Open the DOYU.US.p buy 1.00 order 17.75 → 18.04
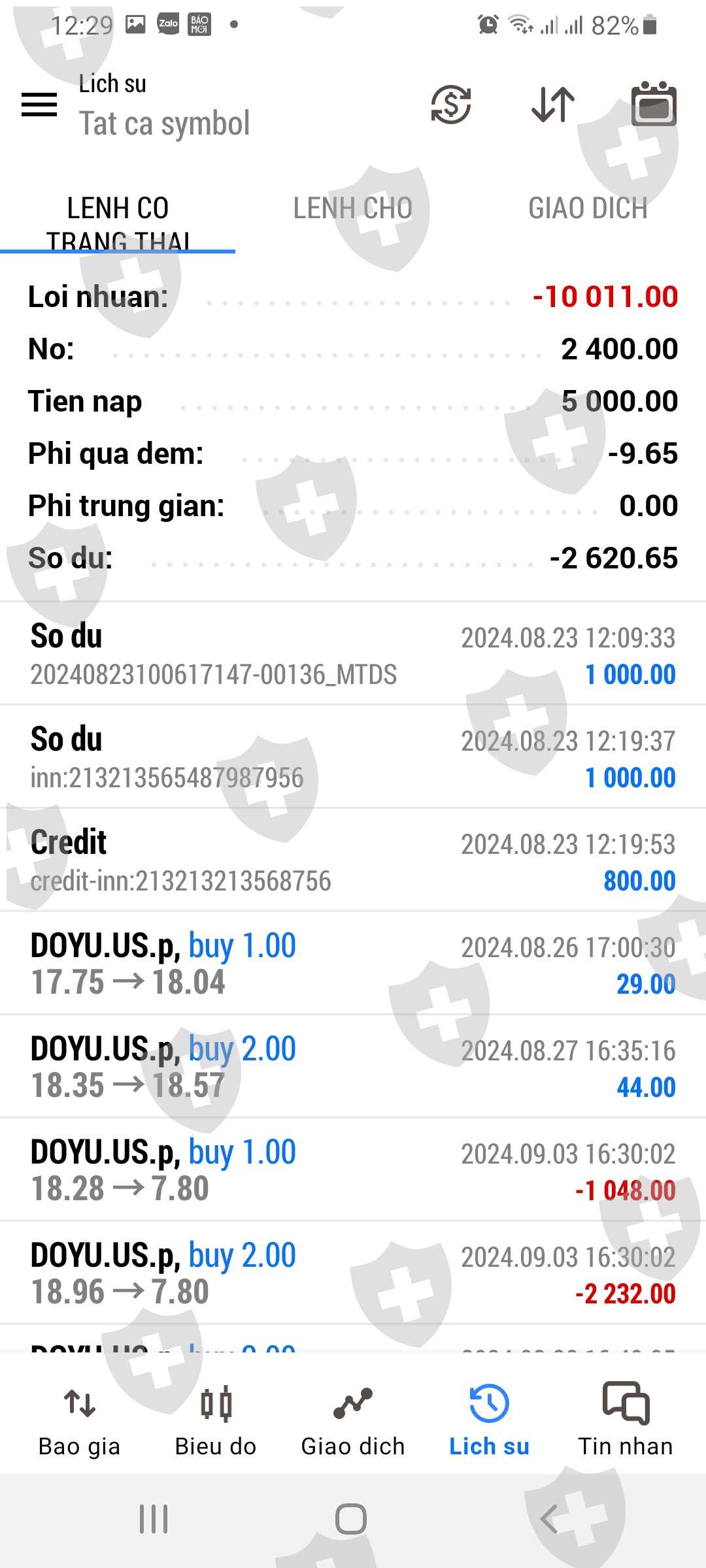Image resolution: width=706 pixels, height=1568 pixels. pyautogui.click(x=353, y=964)
